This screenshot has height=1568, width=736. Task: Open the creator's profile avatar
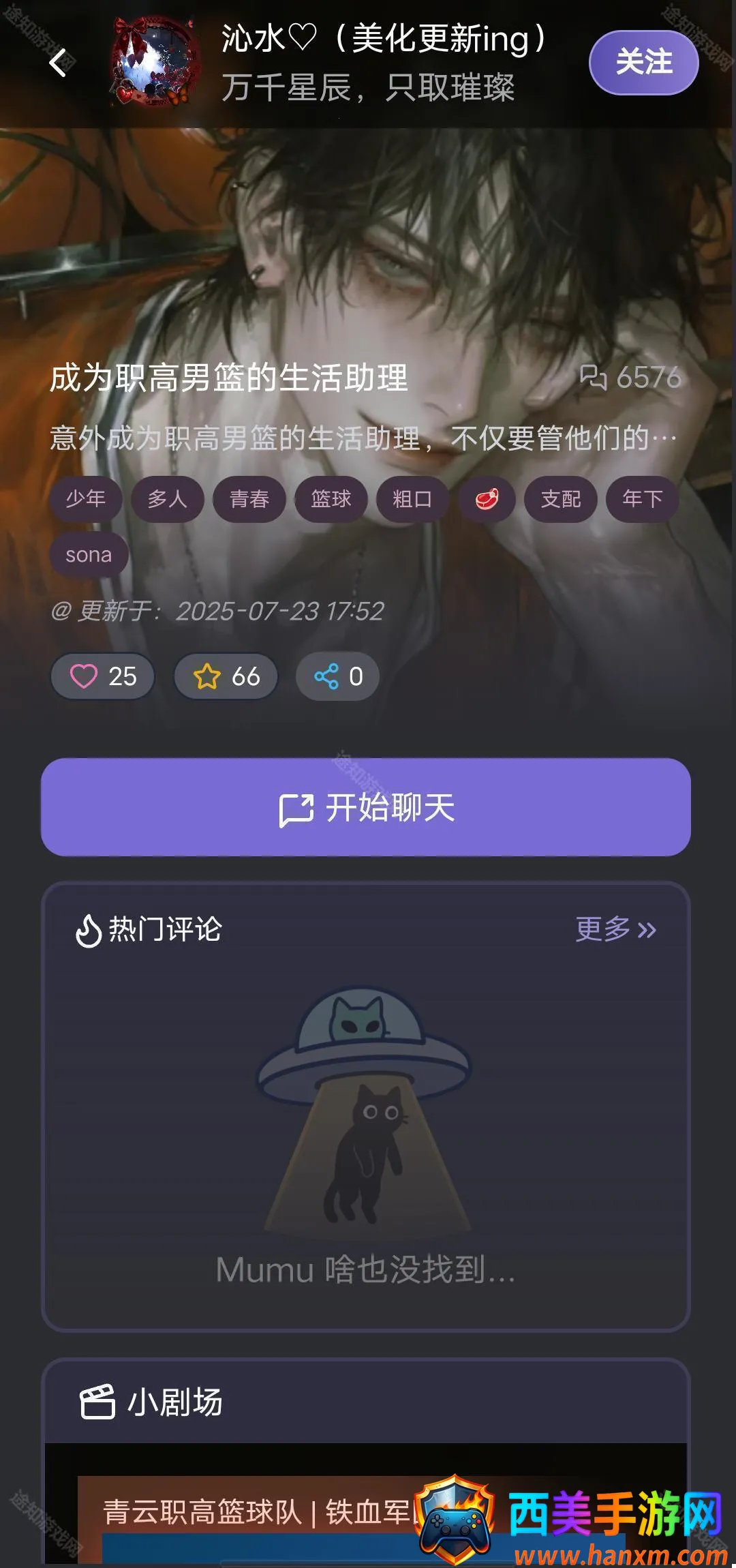coord(155,63)
